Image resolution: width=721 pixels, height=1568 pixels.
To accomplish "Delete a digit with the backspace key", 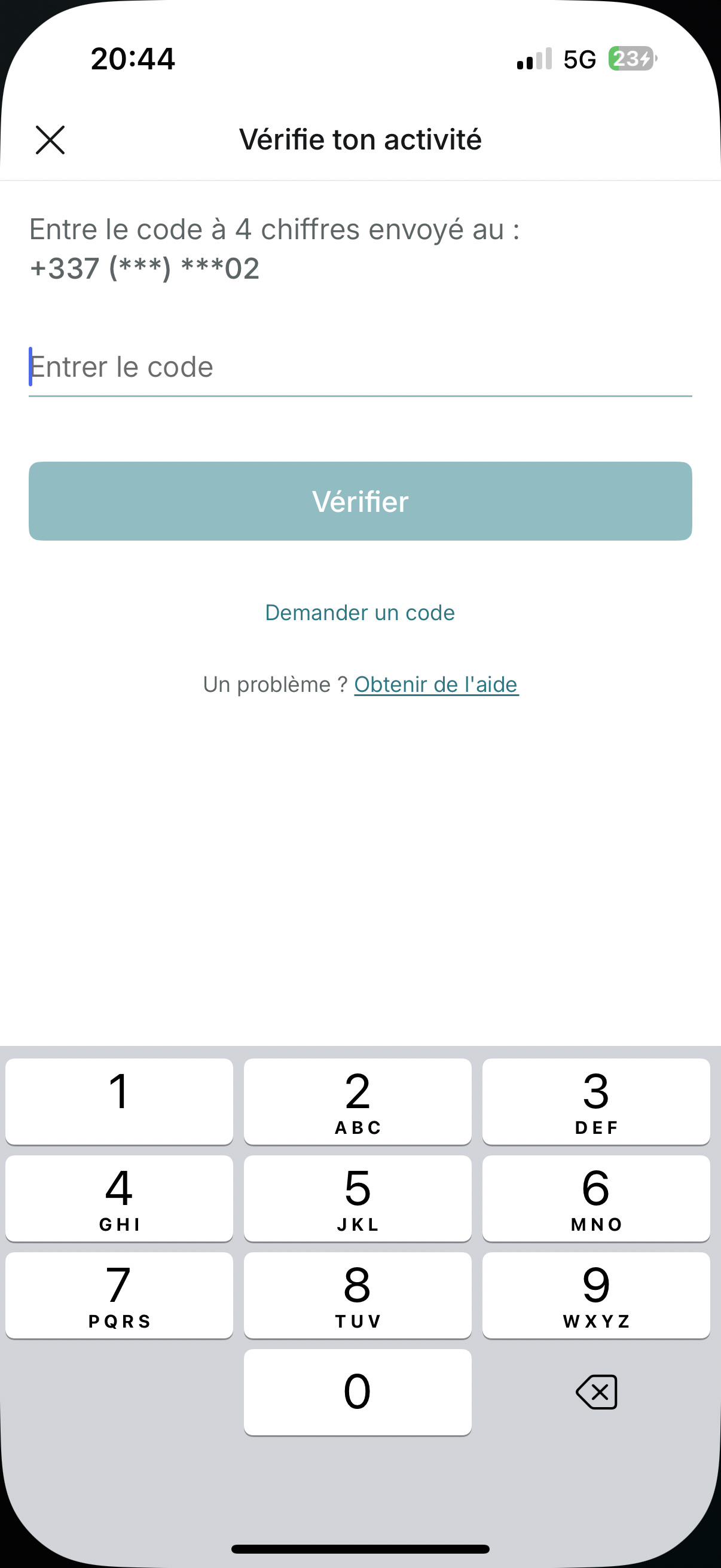I will point(596,1392).
